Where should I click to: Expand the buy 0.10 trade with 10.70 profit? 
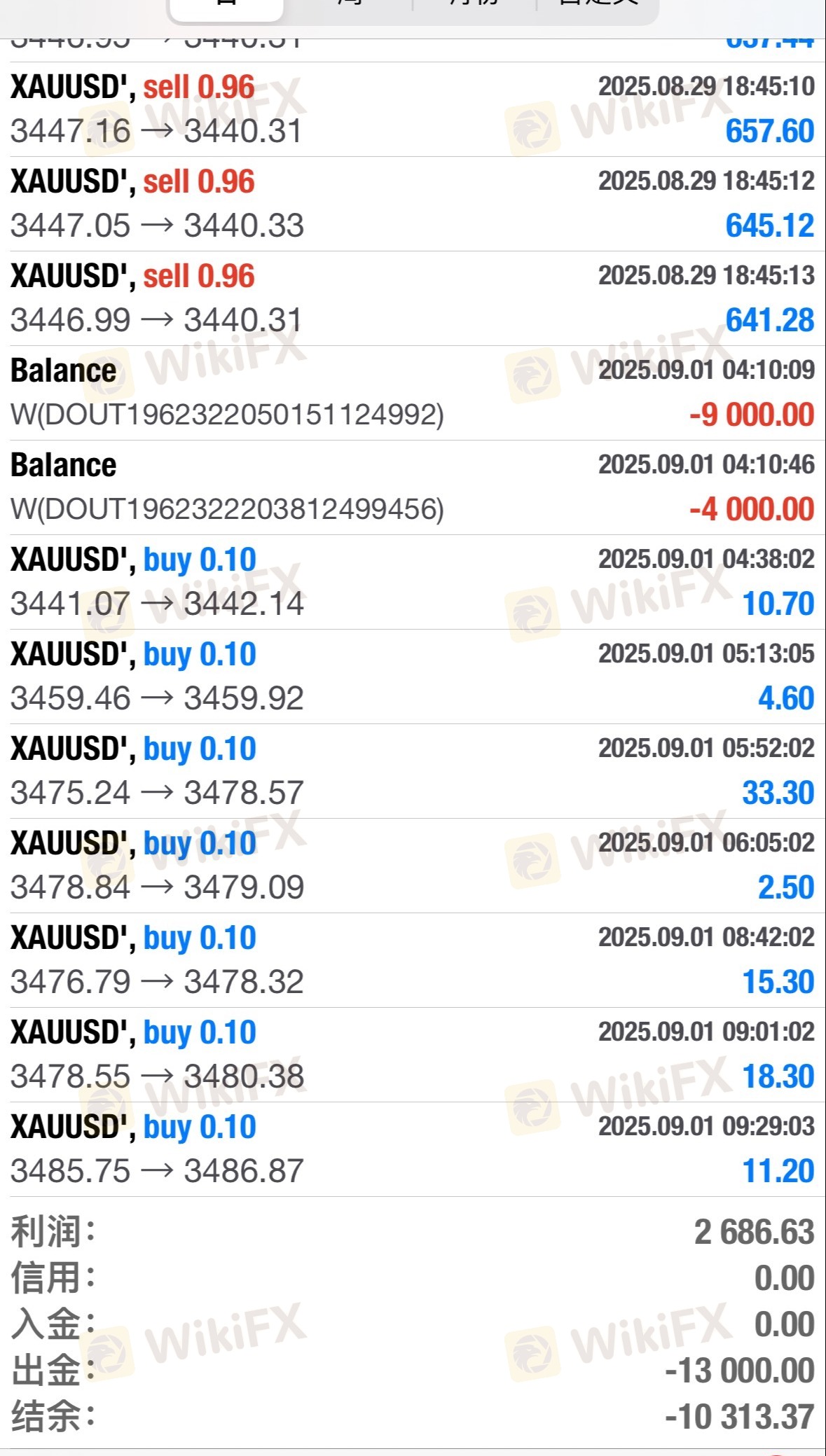click(413, 582)
